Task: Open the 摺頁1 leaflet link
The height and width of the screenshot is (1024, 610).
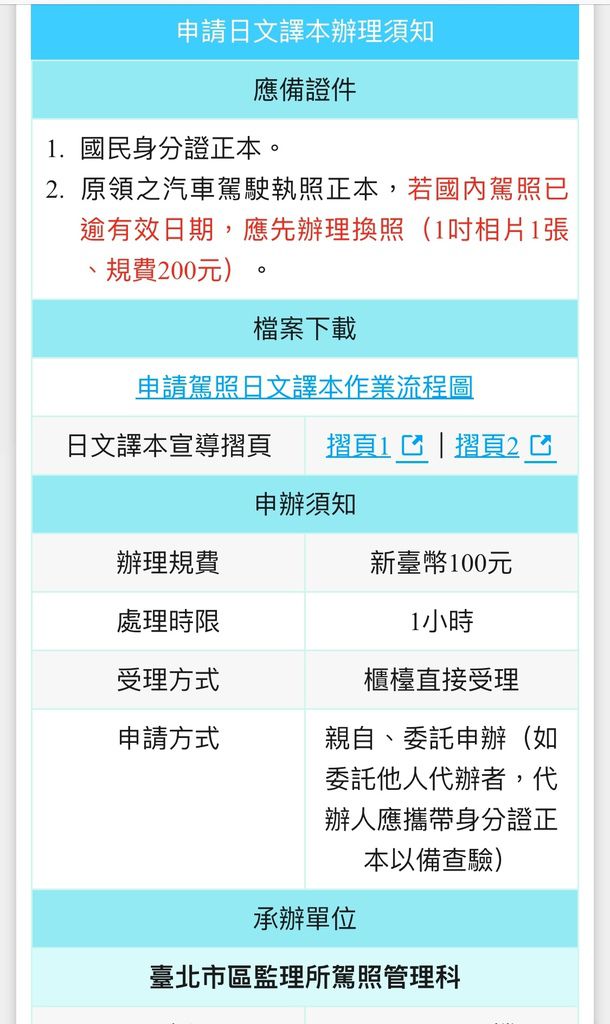Action: 376,447
